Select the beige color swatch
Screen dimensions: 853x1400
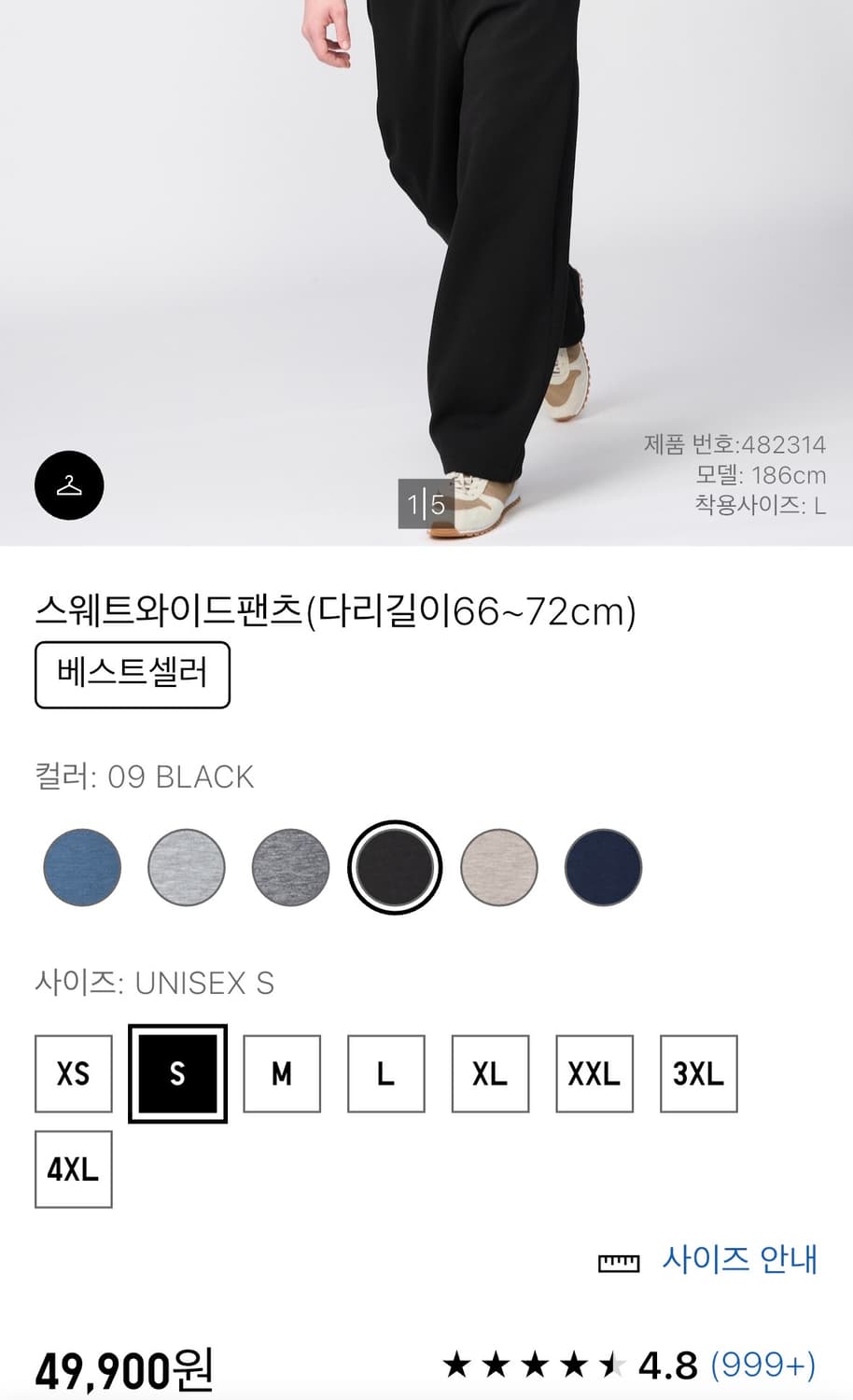pos(499,867)
